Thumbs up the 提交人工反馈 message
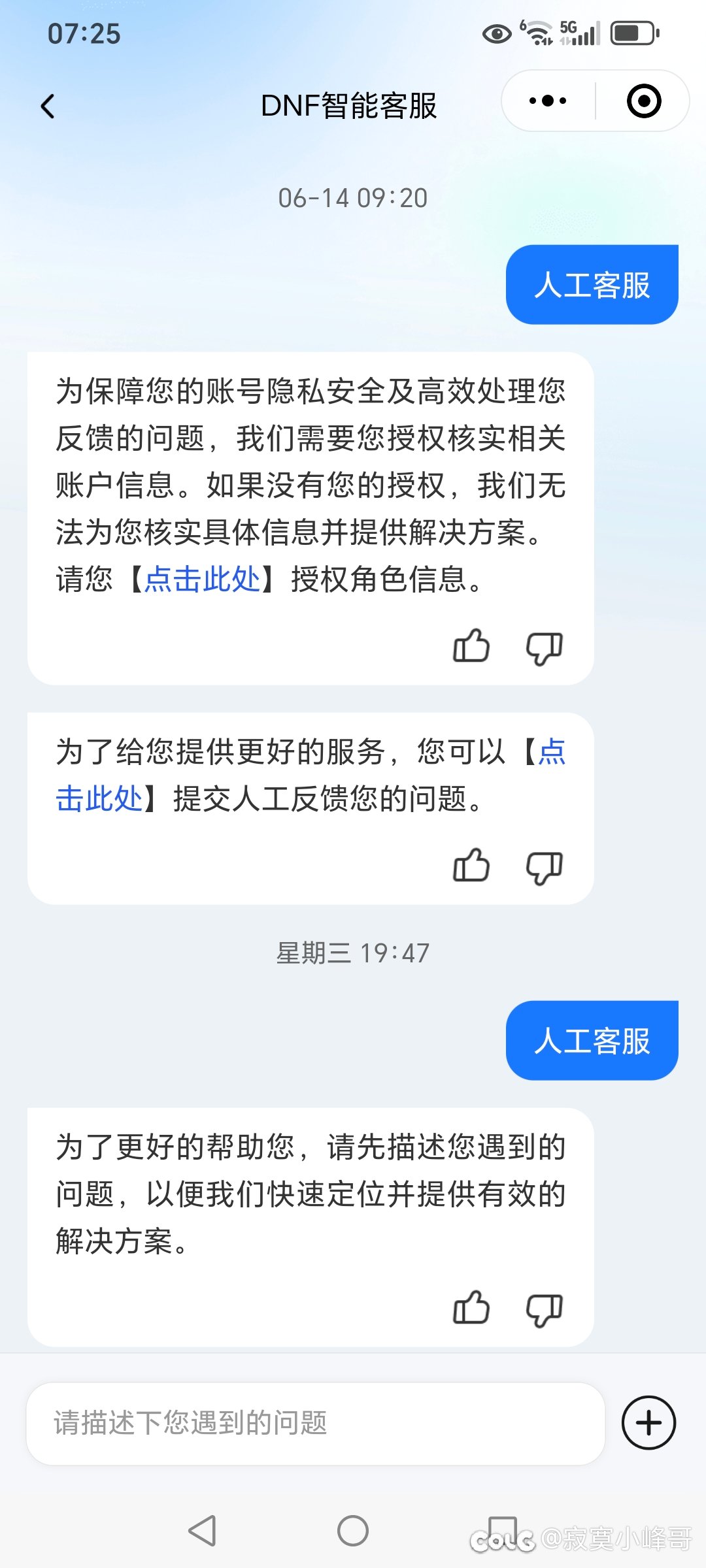 click(x=471, y=866)
